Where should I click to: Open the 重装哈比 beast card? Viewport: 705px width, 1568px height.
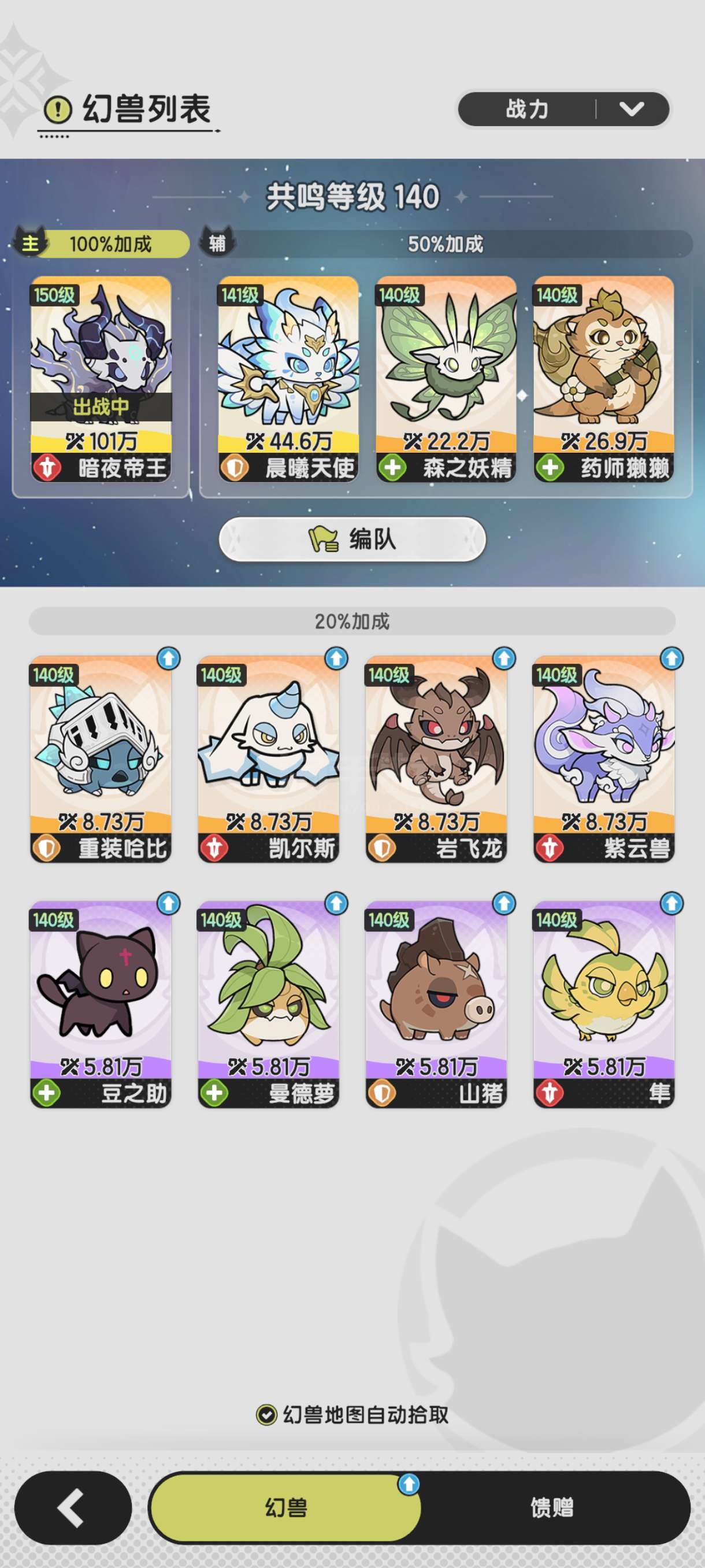(x=101, y=759)
